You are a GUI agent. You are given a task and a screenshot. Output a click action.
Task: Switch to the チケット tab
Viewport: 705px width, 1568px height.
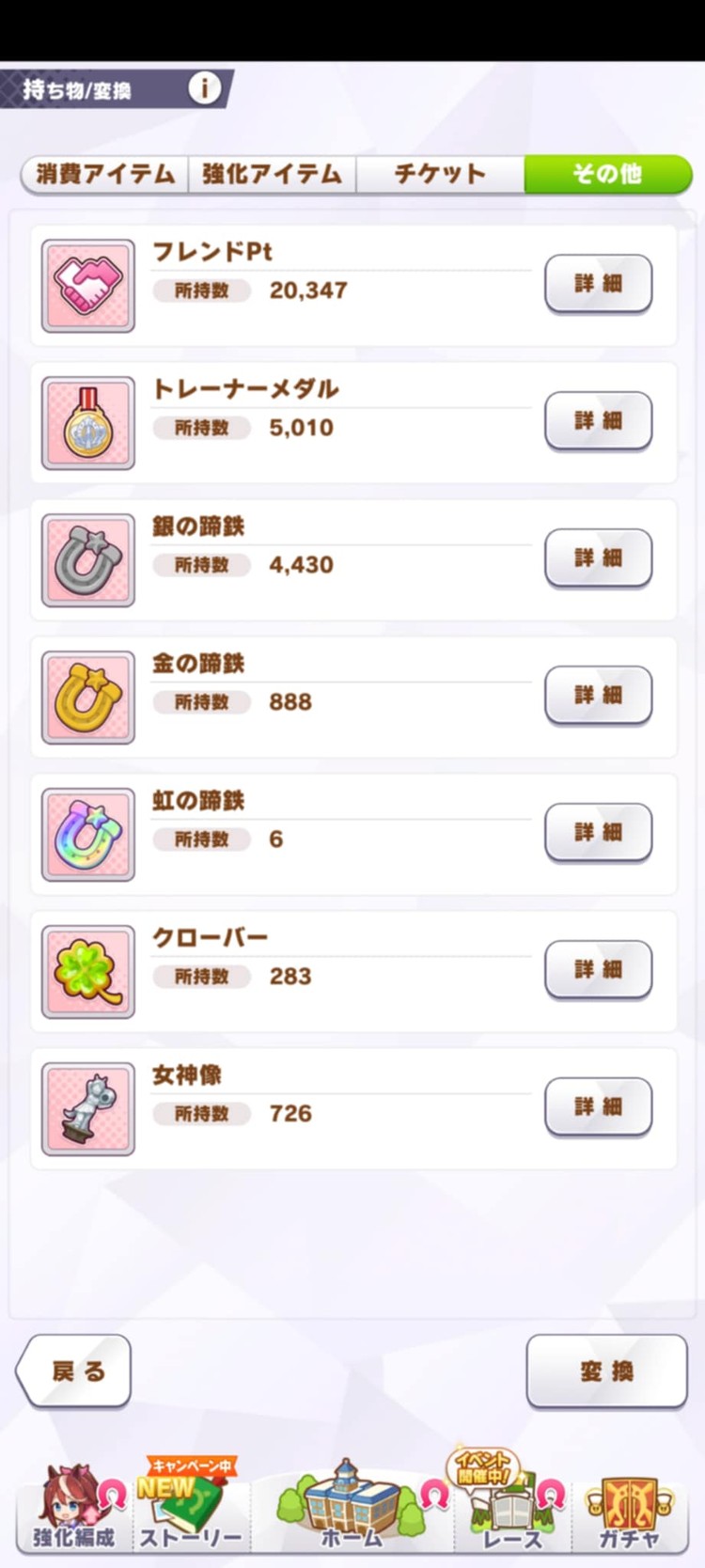click(x=438, y=174)
